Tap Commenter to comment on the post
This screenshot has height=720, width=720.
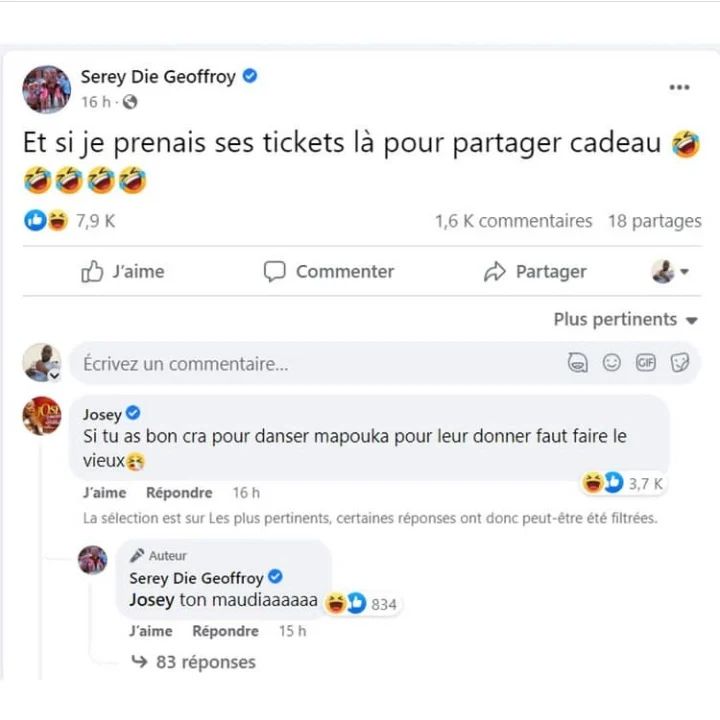click(329, 271)
